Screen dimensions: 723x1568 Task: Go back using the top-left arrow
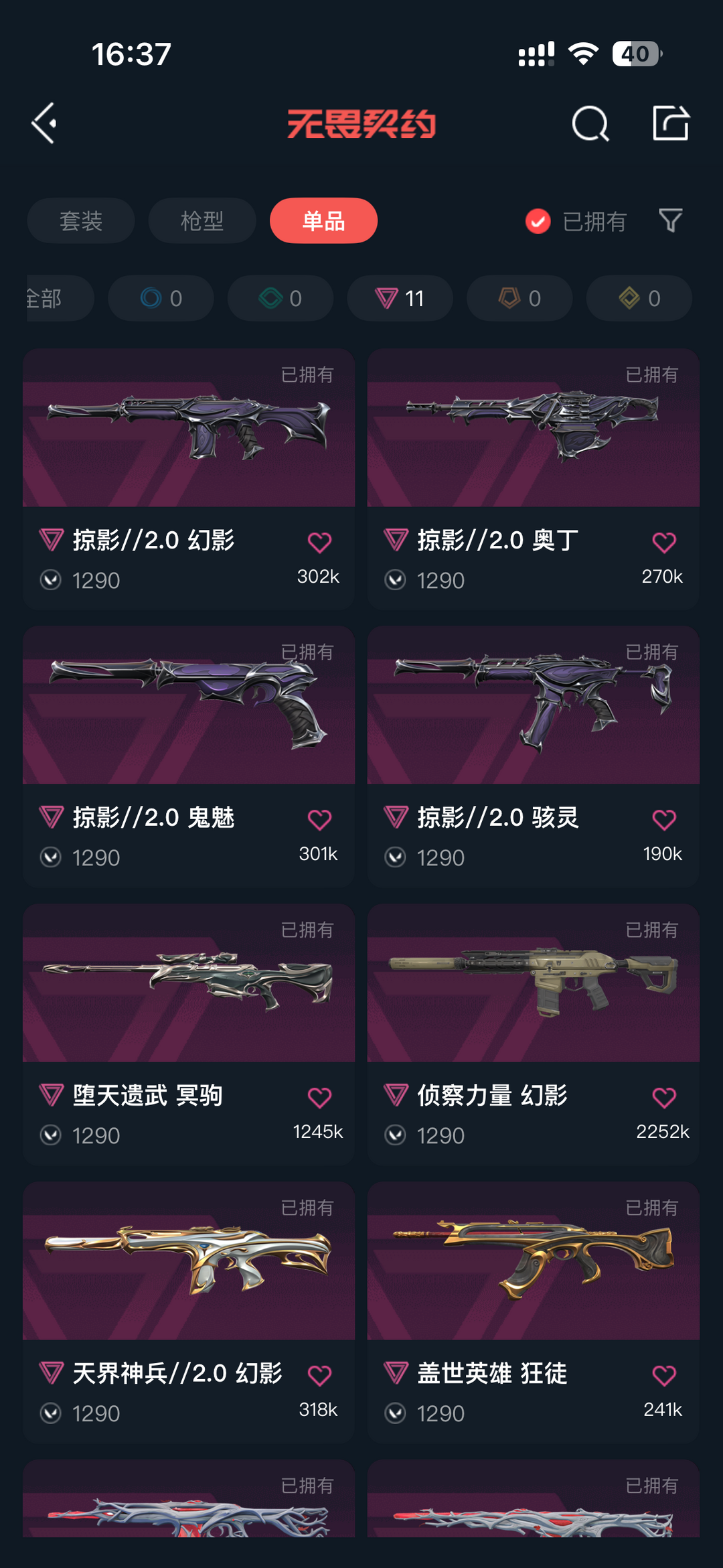point(44,124)
